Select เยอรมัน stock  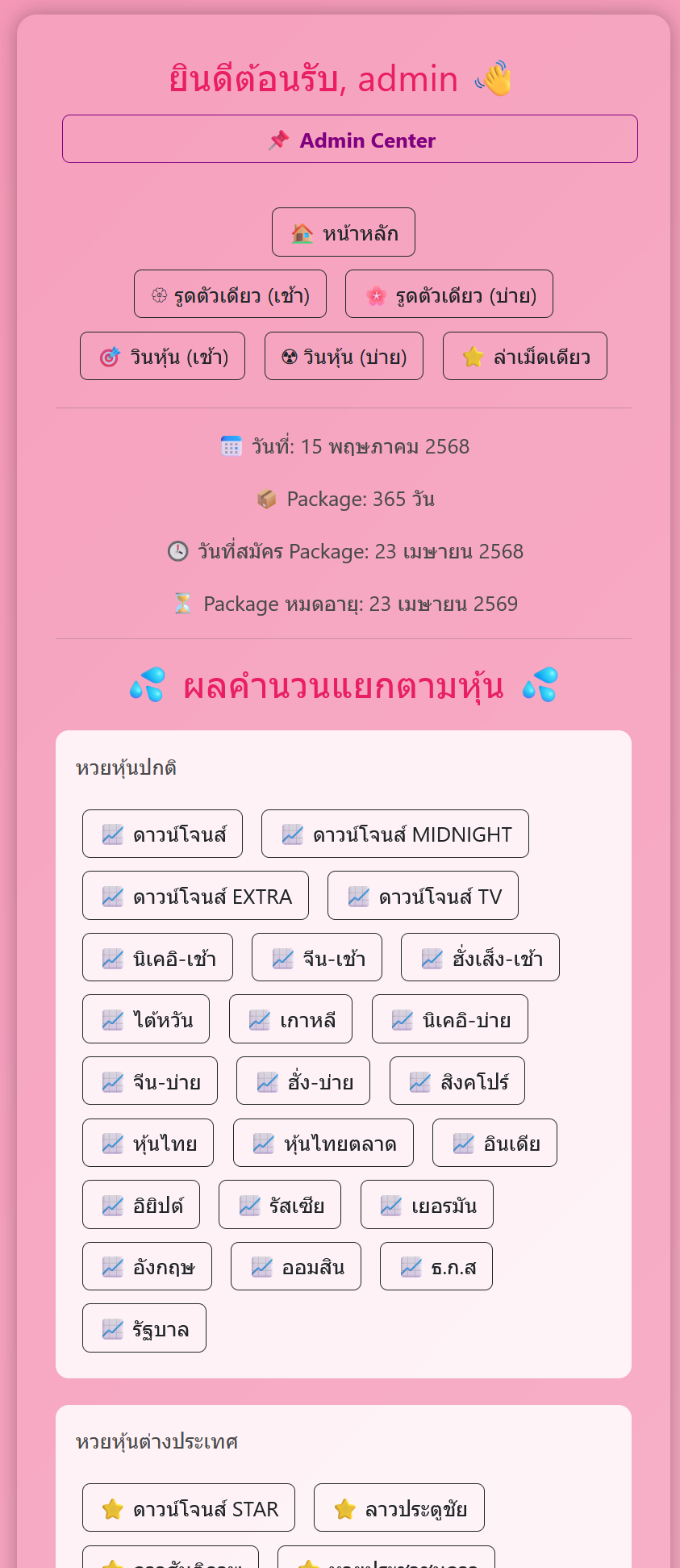(427, 1205)
